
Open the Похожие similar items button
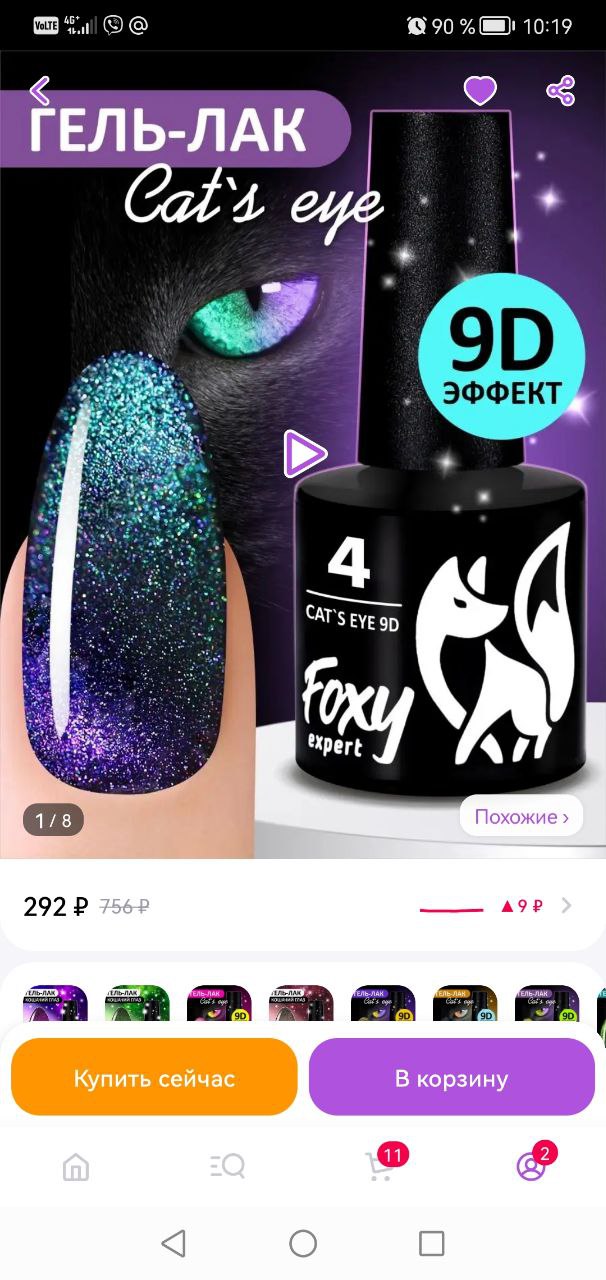(x=521, y=817)
